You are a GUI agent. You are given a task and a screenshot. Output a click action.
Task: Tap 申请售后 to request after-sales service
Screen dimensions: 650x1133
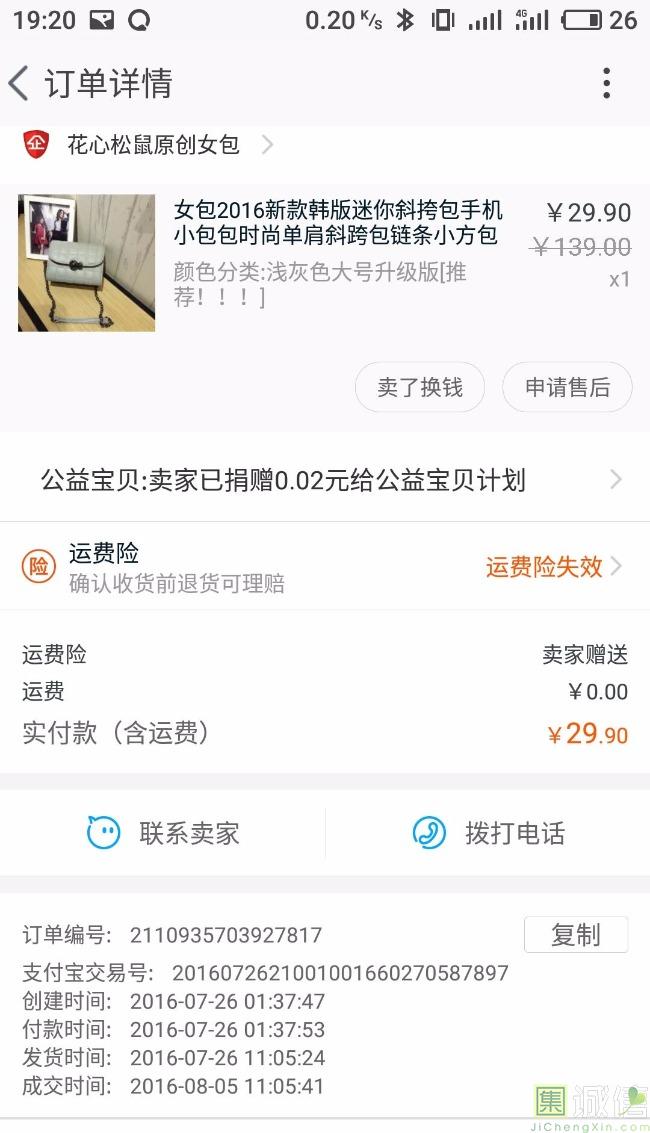pyautogui.click(x=567, y=387)
